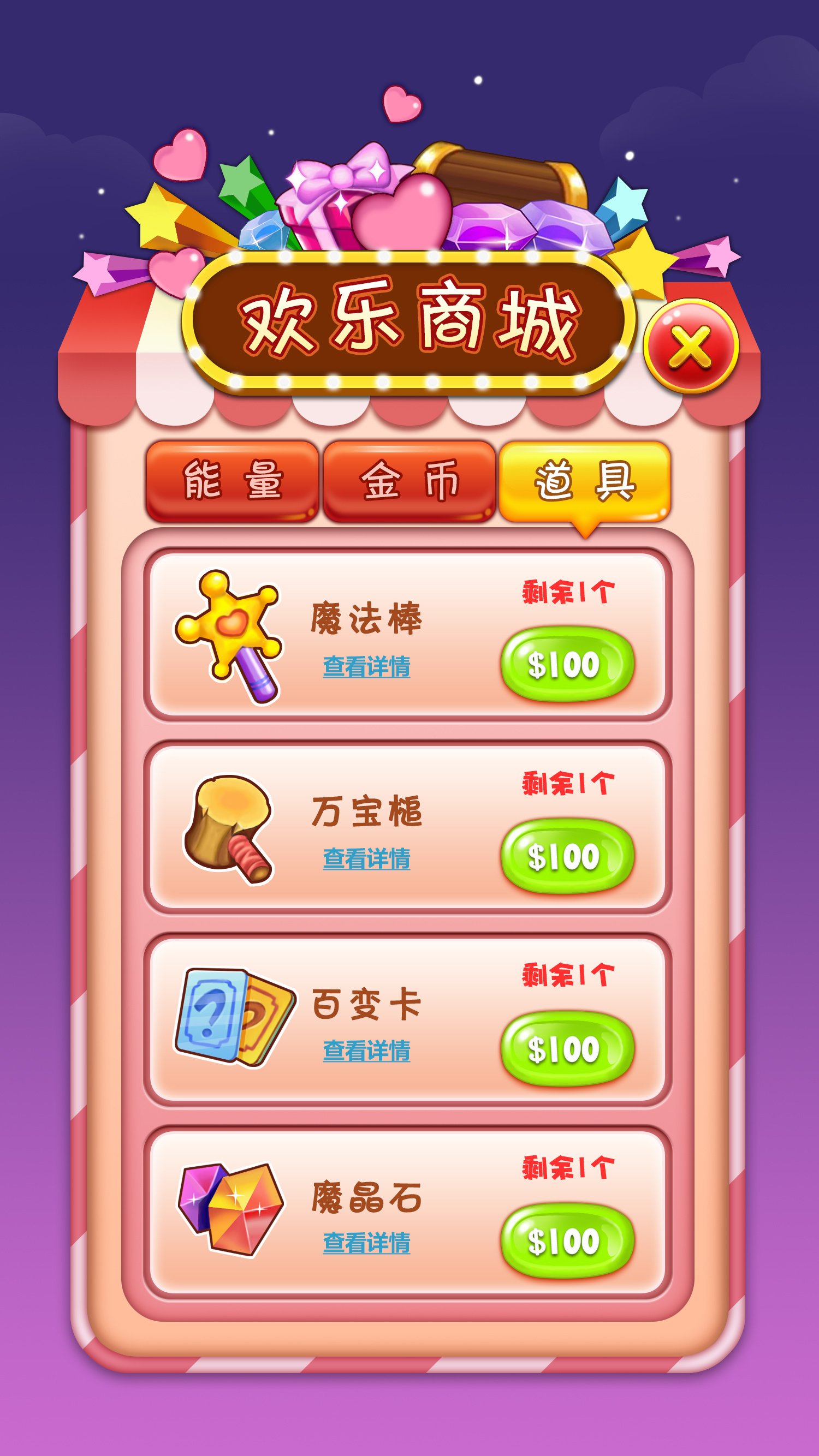The width and height of the screenshot is (819, 1456).
Task: Purchase 魔晶石 with the $100 button
Action: tap(567, 1241)
